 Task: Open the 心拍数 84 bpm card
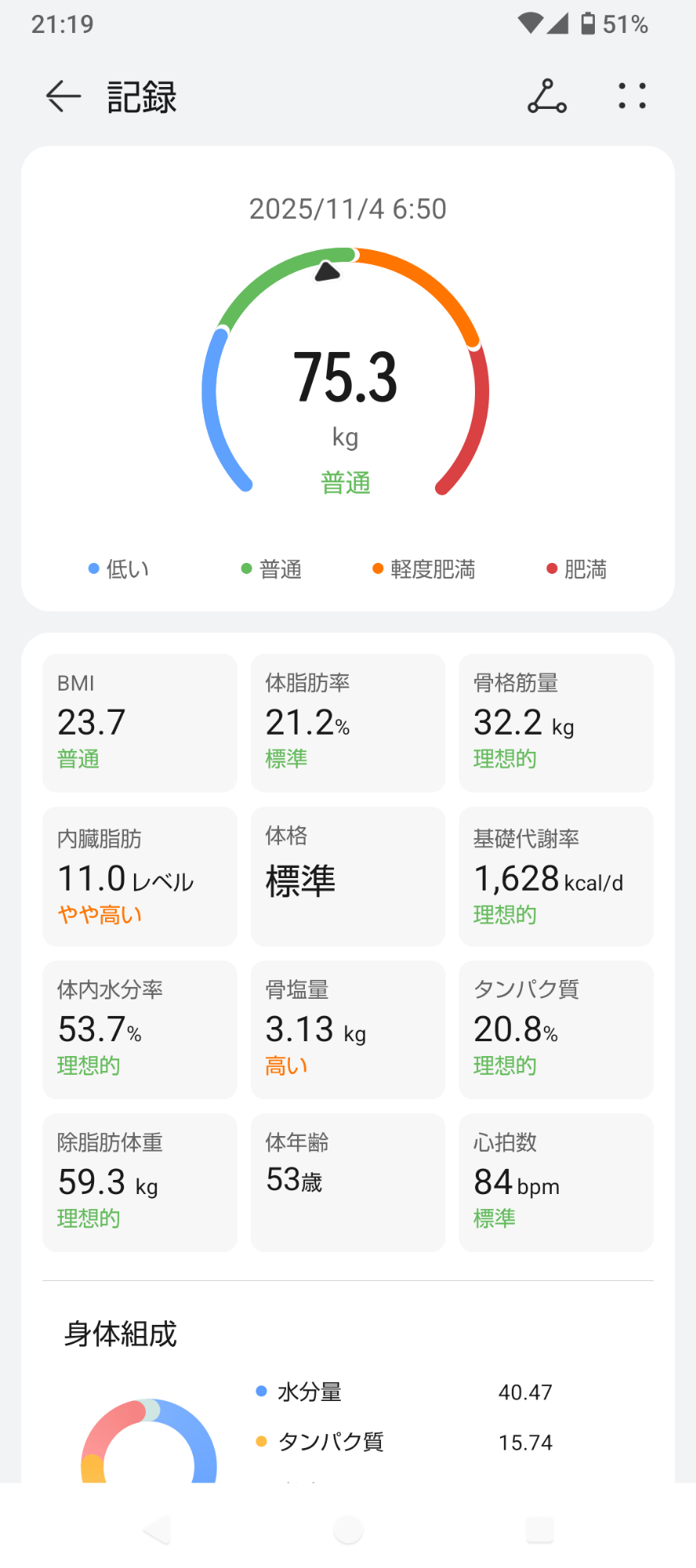click(556, 1182)
